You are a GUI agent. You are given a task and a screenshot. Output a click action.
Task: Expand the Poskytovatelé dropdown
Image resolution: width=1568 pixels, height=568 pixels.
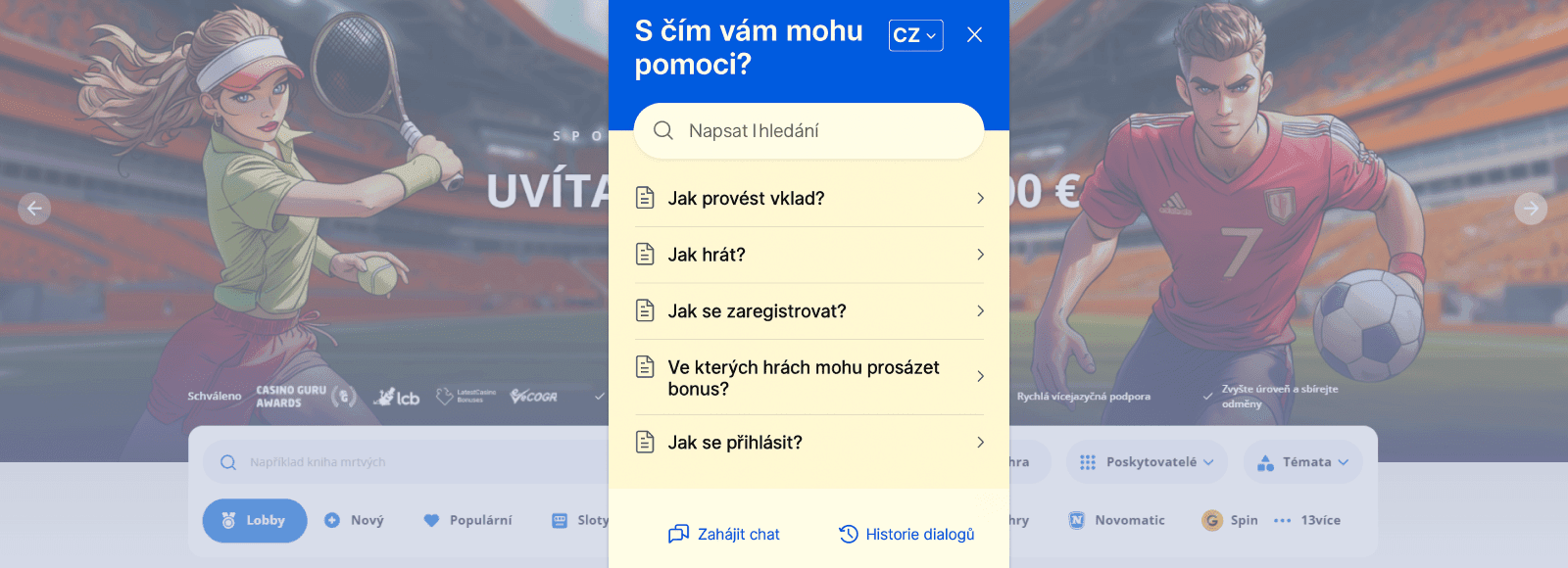(1146, 462)
